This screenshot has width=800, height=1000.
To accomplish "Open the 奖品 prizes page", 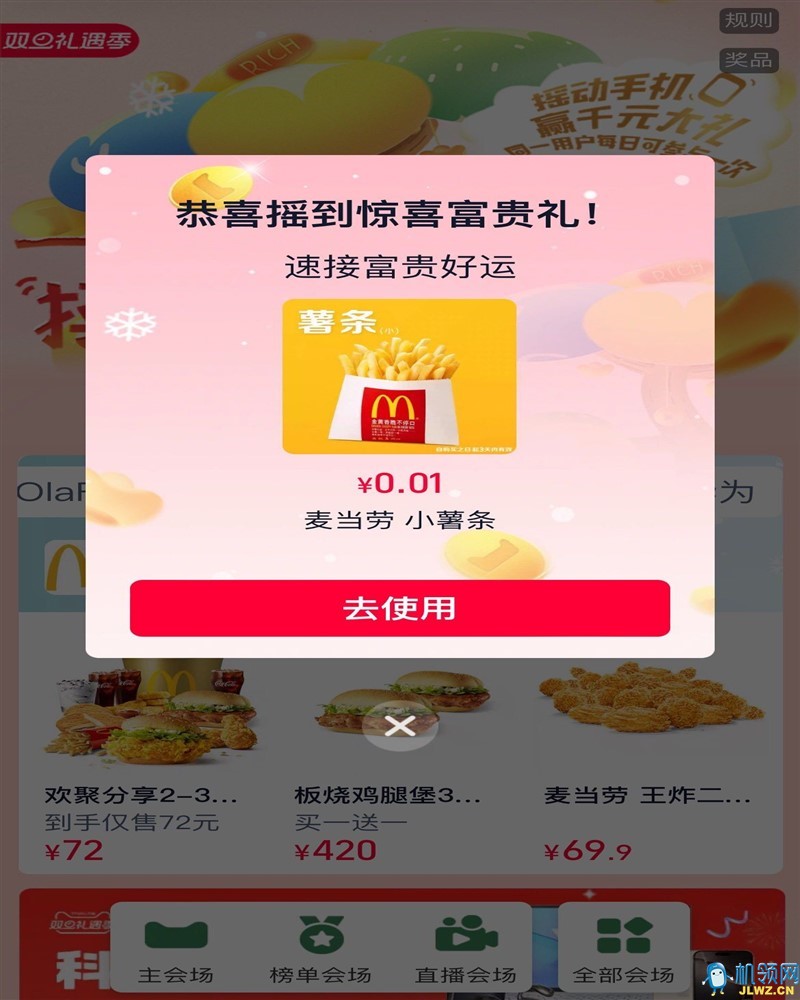I will (x=748, y=60).
